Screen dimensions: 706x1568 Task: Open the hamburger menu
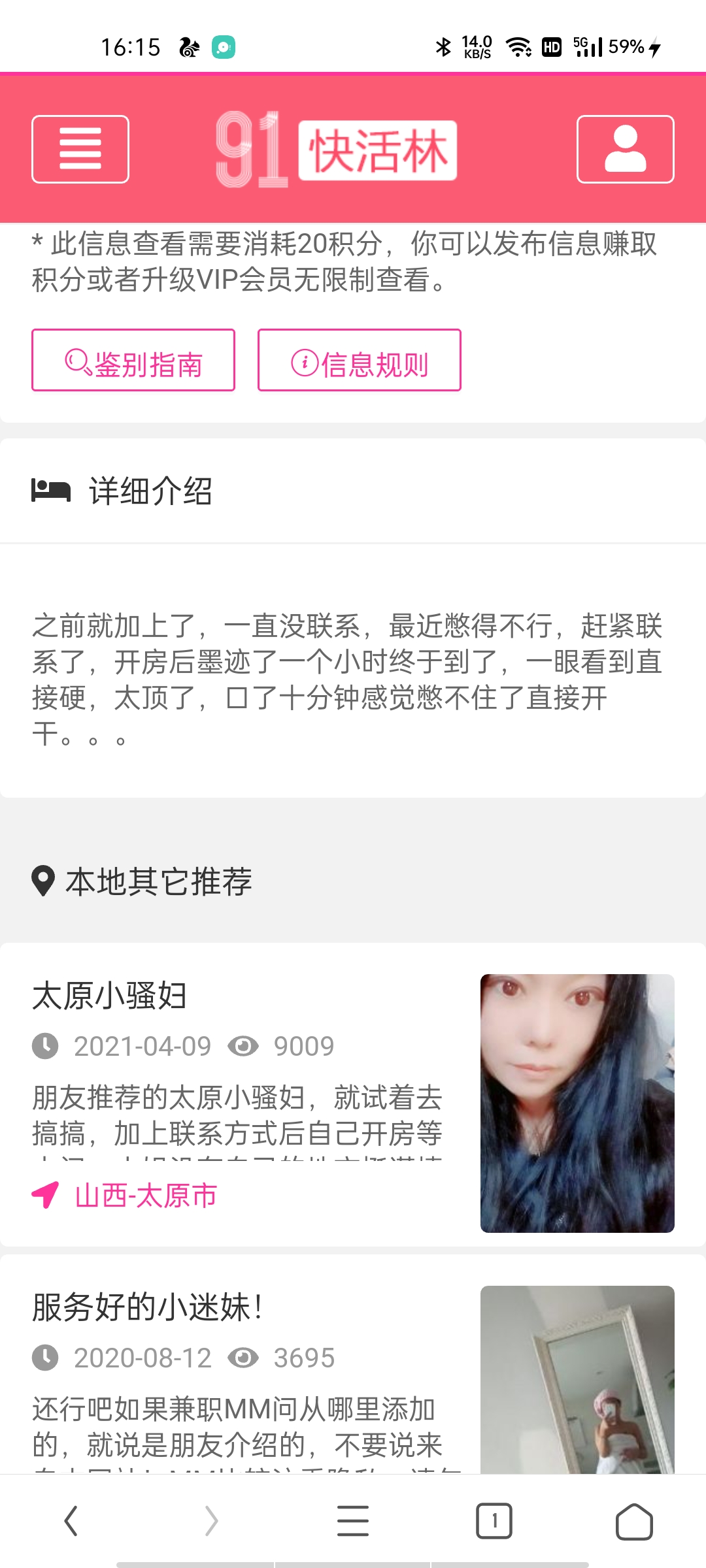coord(80,148)
